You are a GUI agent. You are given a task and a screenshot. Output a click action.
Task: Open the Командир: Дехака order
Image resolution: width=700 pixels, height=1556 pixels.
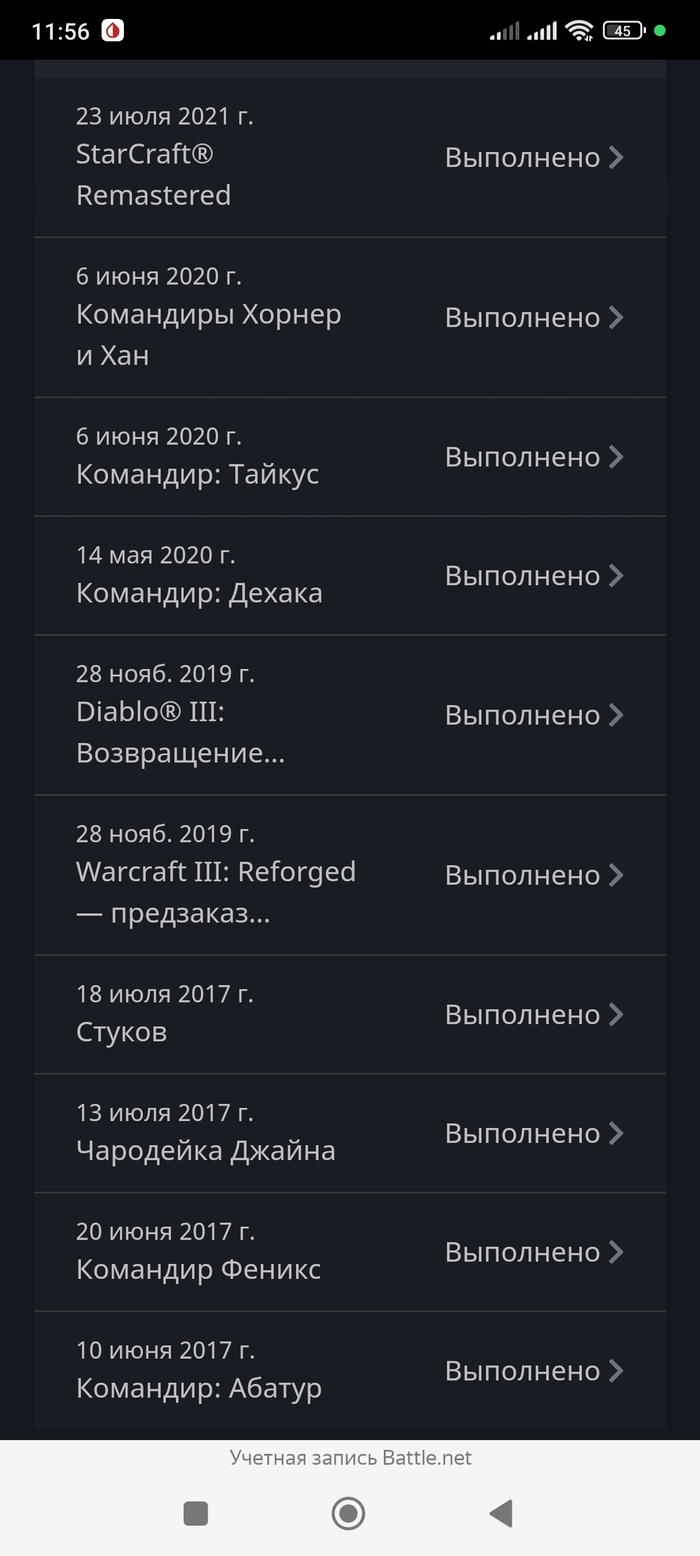tap(350, 575)
